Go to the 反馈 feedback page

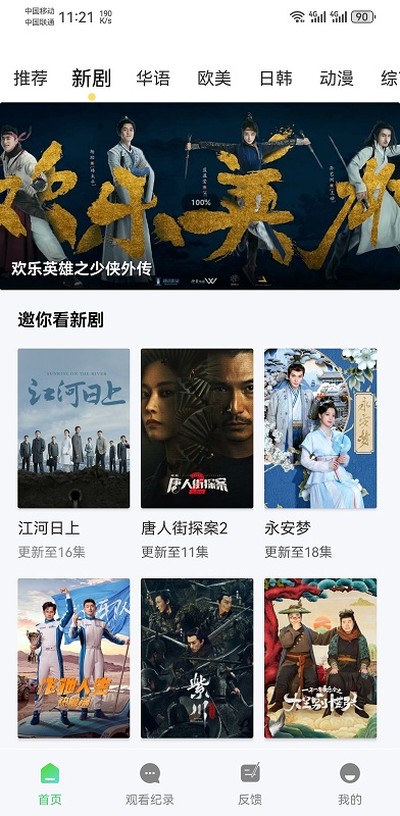[250, 783]
